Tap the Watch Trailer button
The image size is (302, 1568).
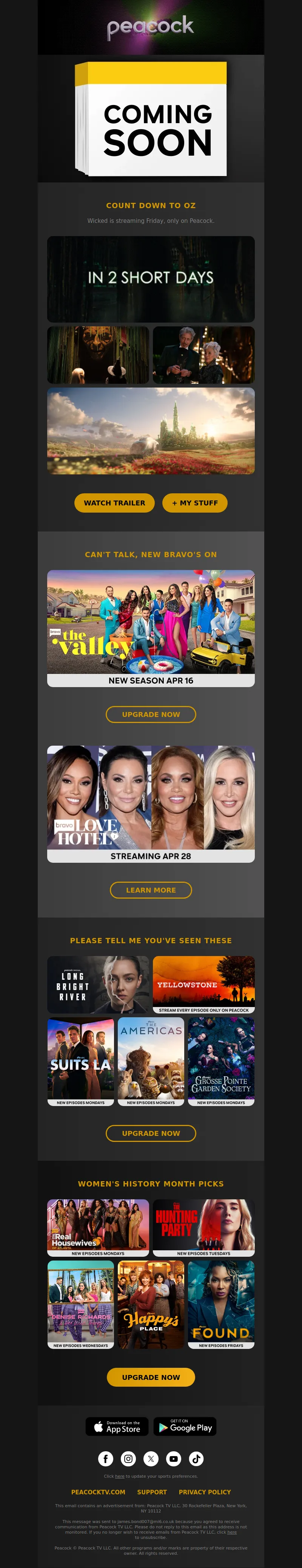(x=114, y=503)
